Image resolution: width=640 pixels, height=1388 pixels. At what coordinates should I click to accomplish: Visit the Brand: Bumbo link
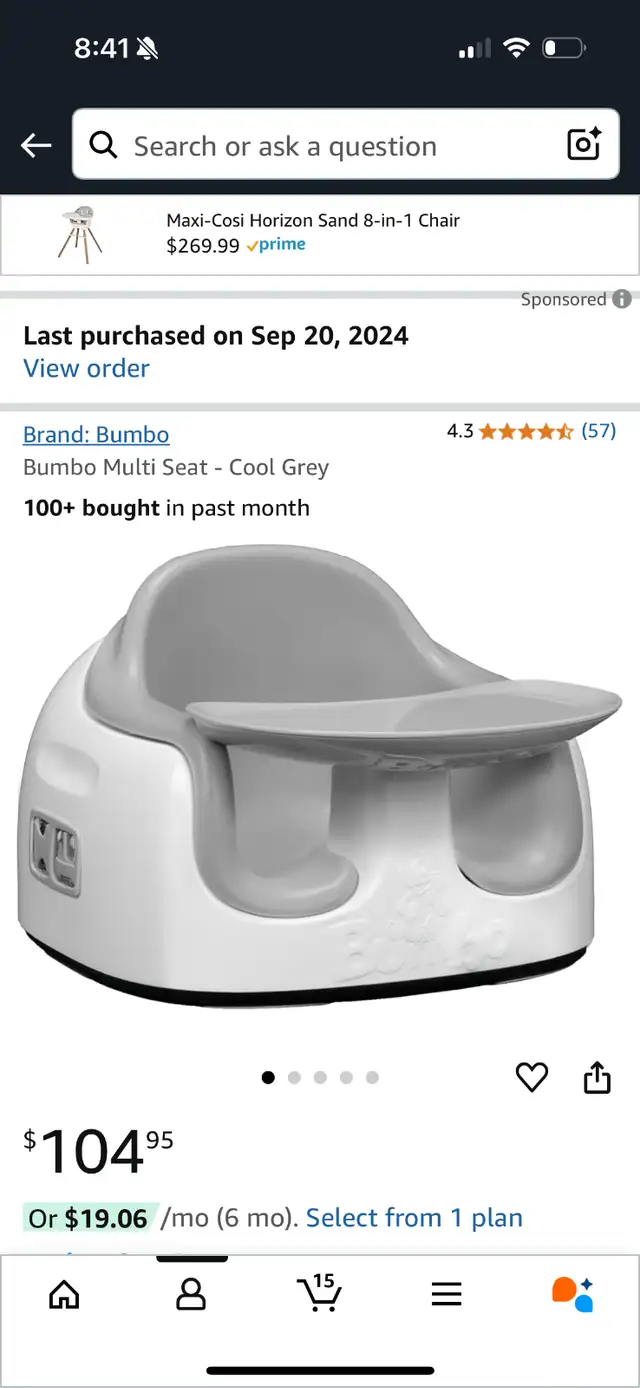pyautogui.click(x=96, y=434)
